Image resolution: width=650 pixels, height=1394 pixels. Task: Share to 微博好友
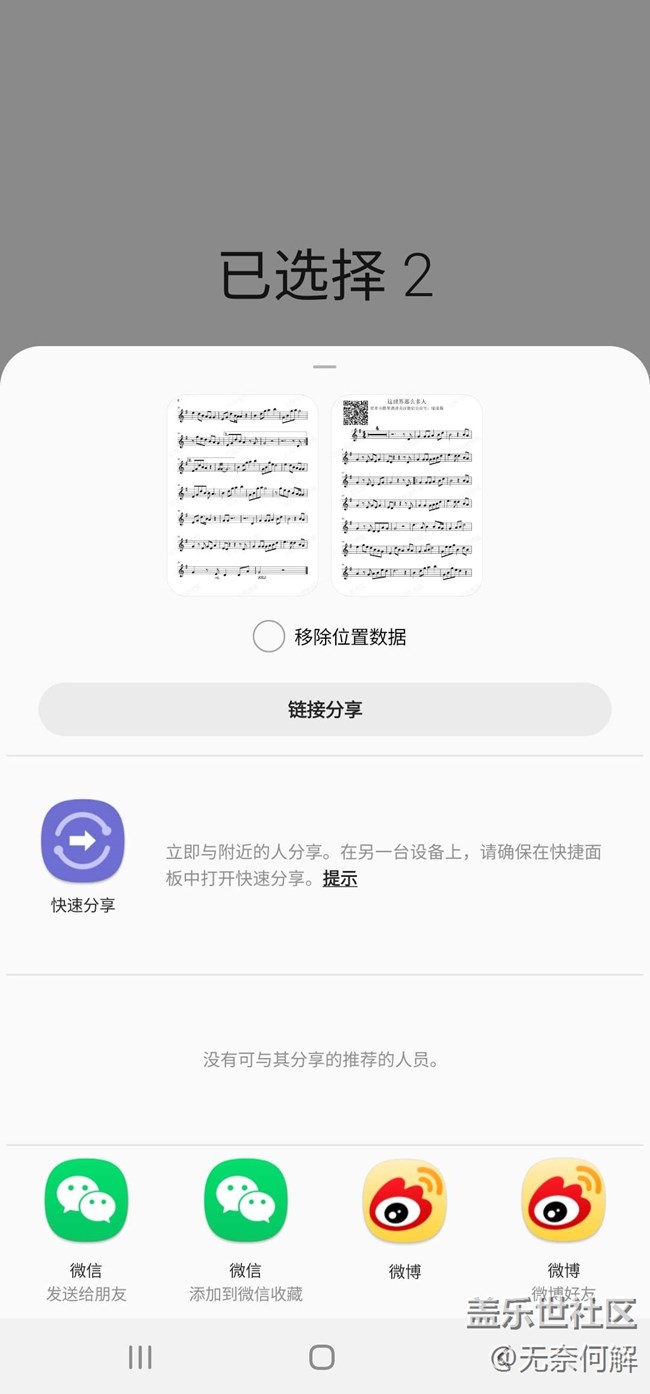pos(563,1201)
